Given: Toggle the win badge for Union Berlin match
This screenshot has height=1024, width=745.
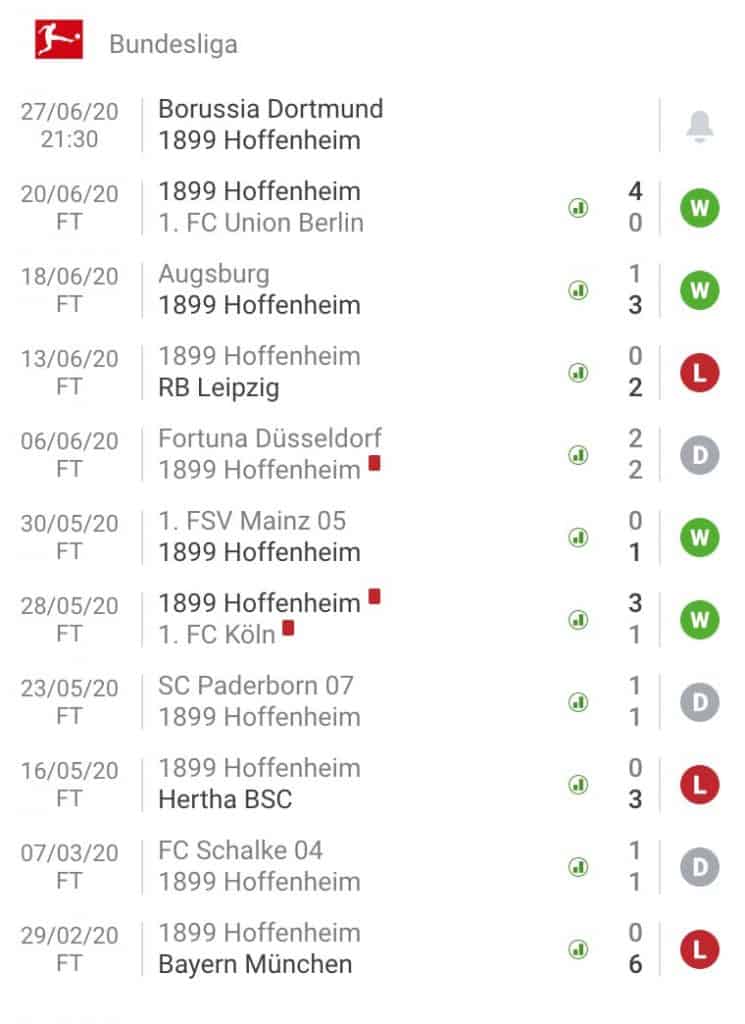Looking at the screenshot, I should click(x=698, y=207).
